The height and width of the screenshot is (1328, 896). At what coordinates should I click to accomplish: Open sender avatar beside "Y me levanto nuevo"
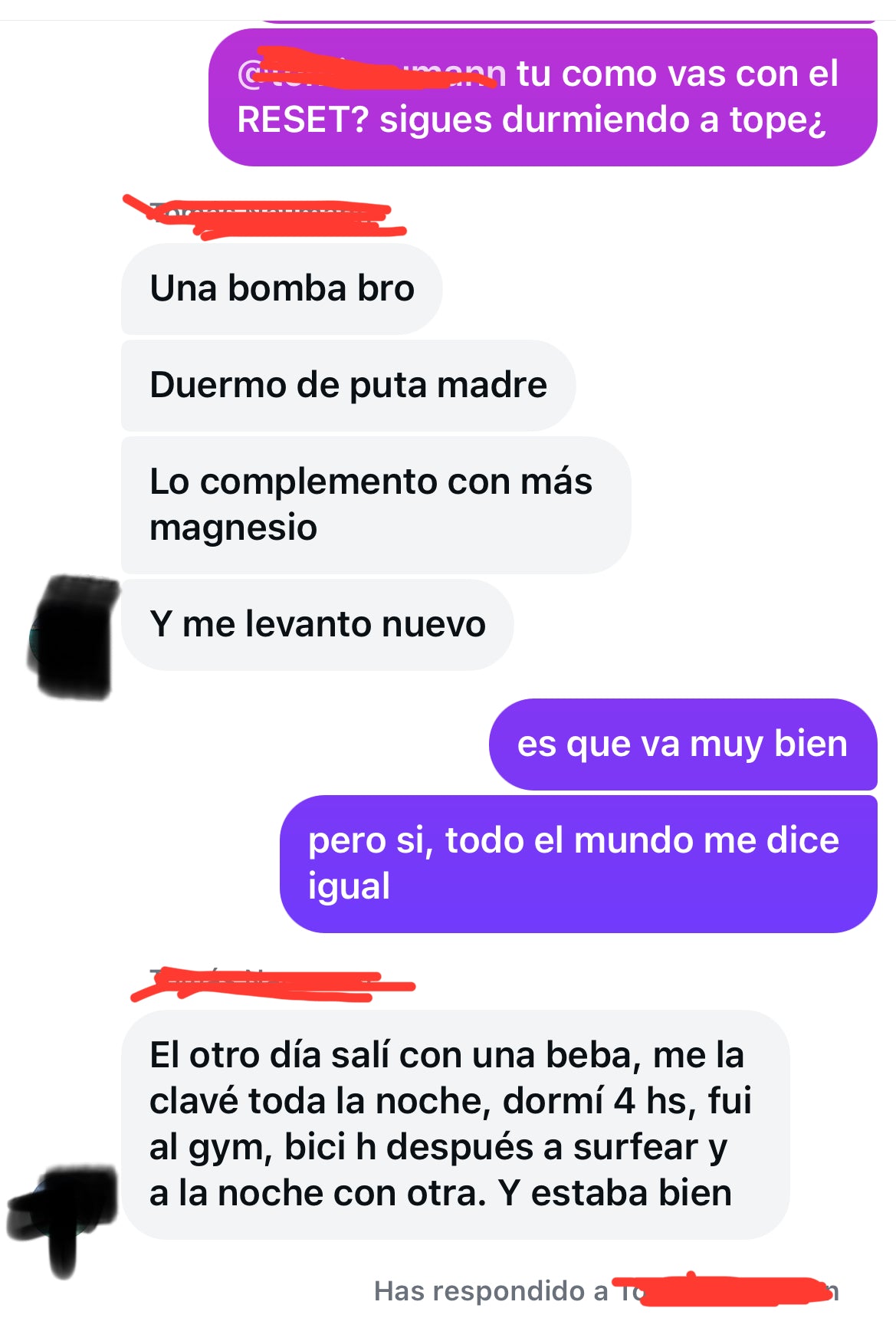coord(74,638)
